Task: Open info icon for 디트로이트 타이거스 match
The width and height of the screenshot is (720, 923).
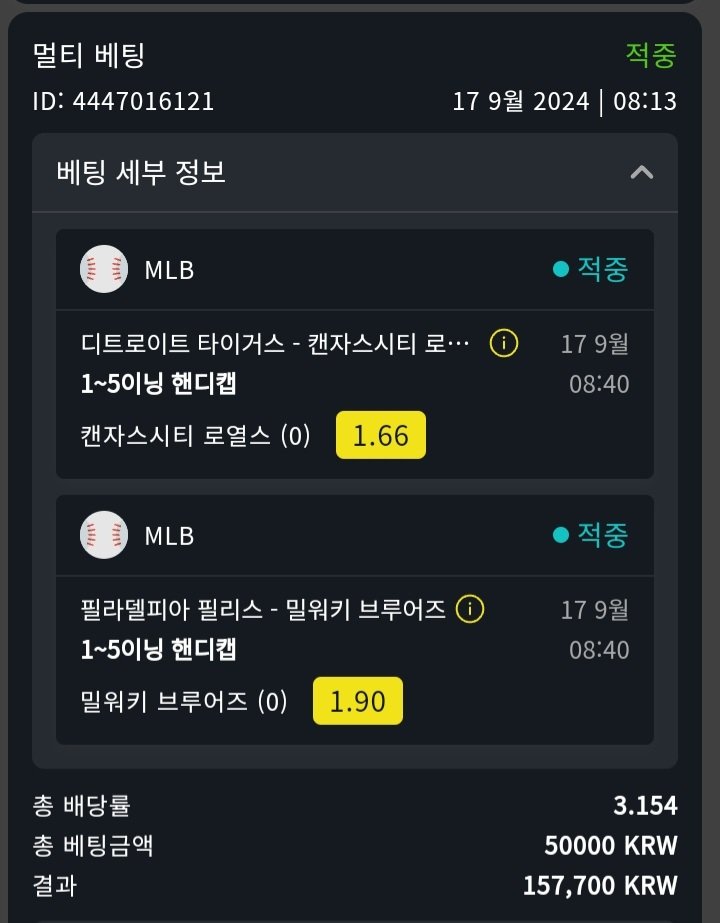Action: point(504,344)
